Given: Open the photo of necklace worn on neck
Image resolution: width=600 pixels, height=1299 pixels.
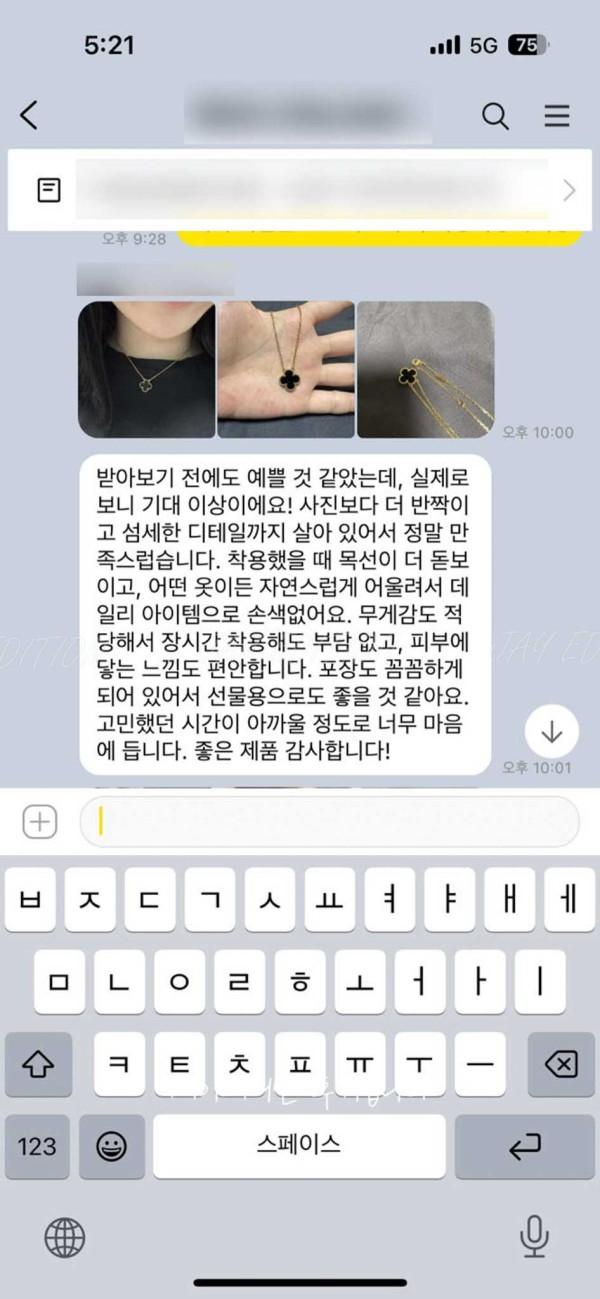Looking at the screenshot, I should [x=147, y=369].
